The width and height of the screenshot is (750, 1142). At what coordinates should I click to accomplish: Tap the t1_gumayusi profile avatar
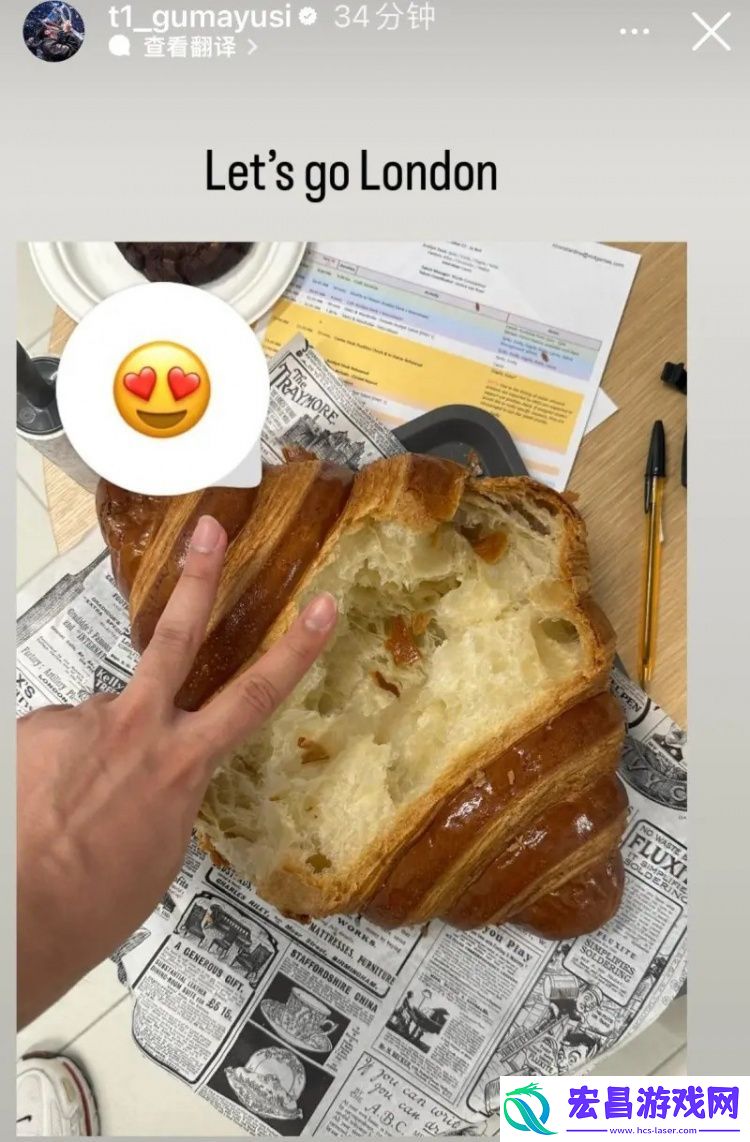[x=53, y=32]
